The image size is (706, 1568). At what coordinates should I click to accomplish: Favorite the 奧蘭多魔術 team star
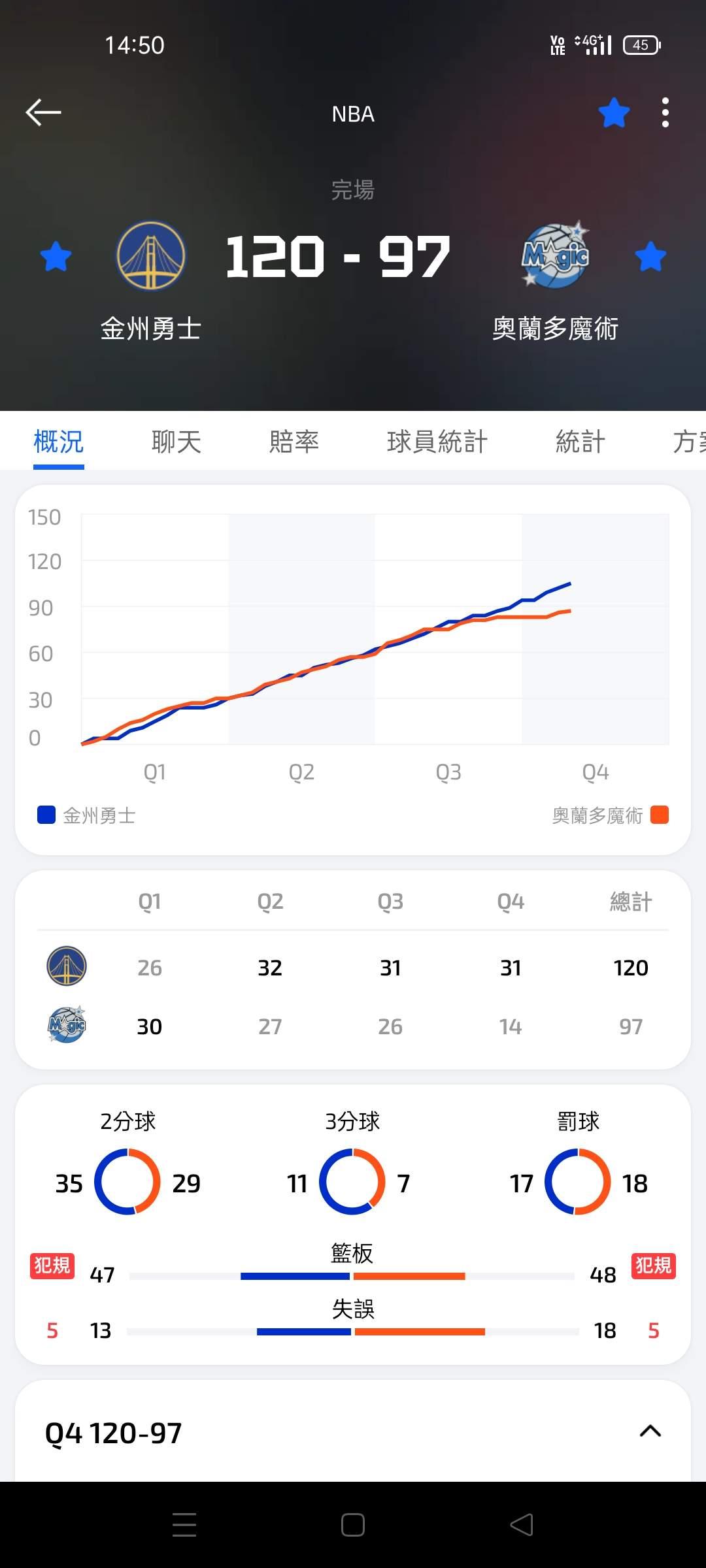[x=650, y=256]
